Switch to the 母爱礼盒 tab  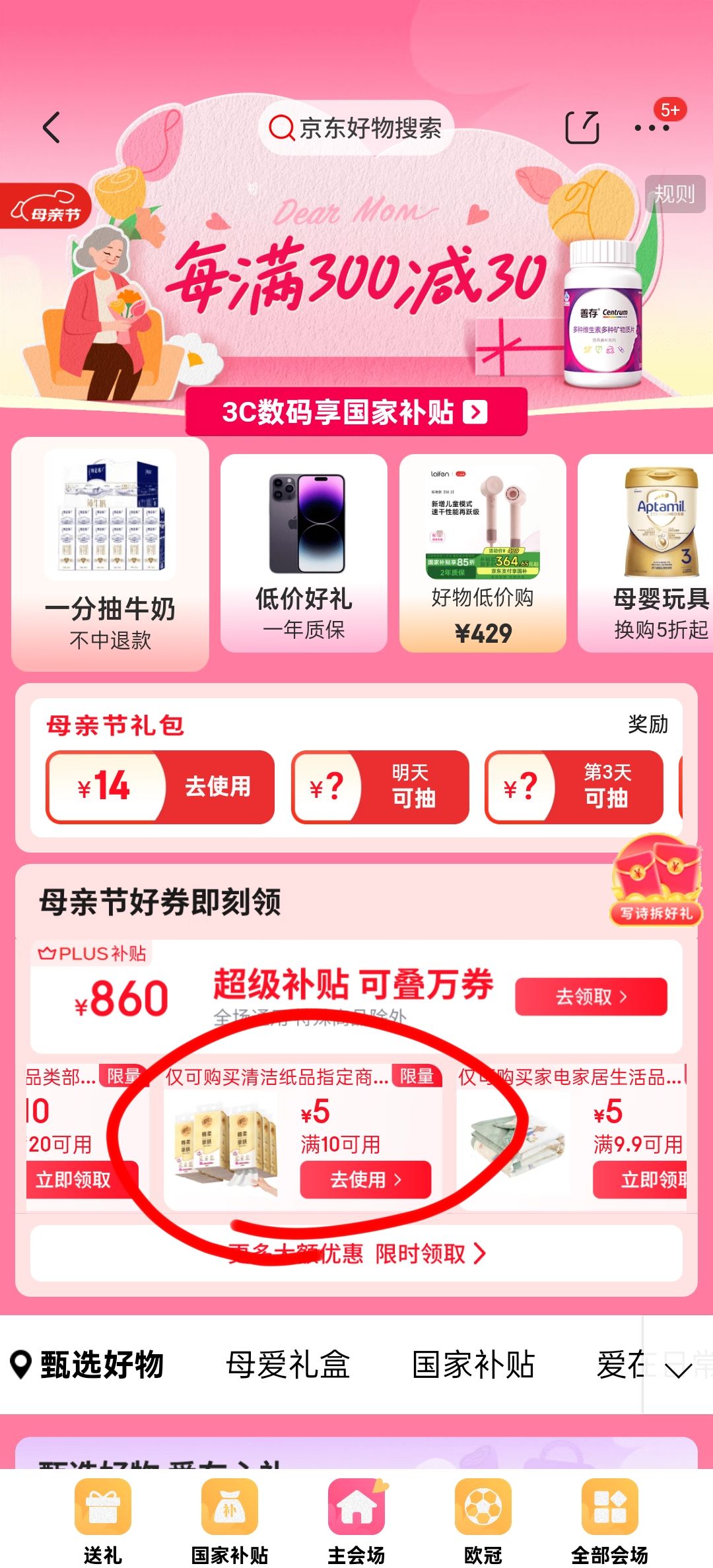(x=288, y=1364)
